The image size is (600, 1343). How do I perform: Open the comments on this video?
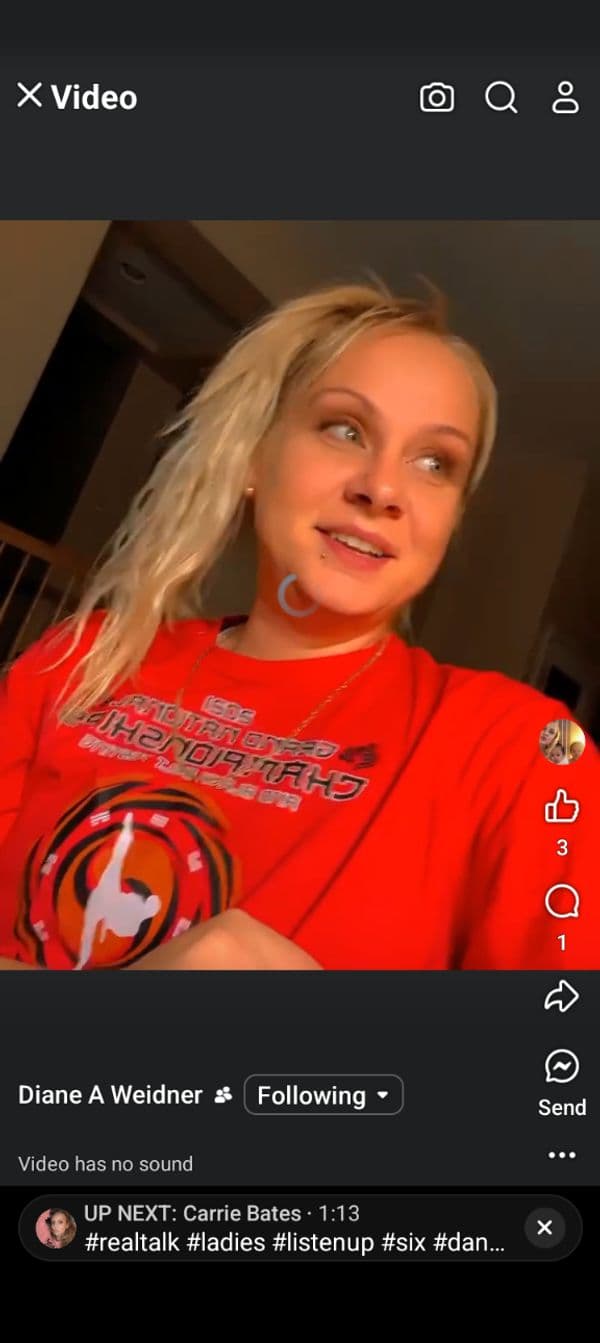click(x=562, y=903)
